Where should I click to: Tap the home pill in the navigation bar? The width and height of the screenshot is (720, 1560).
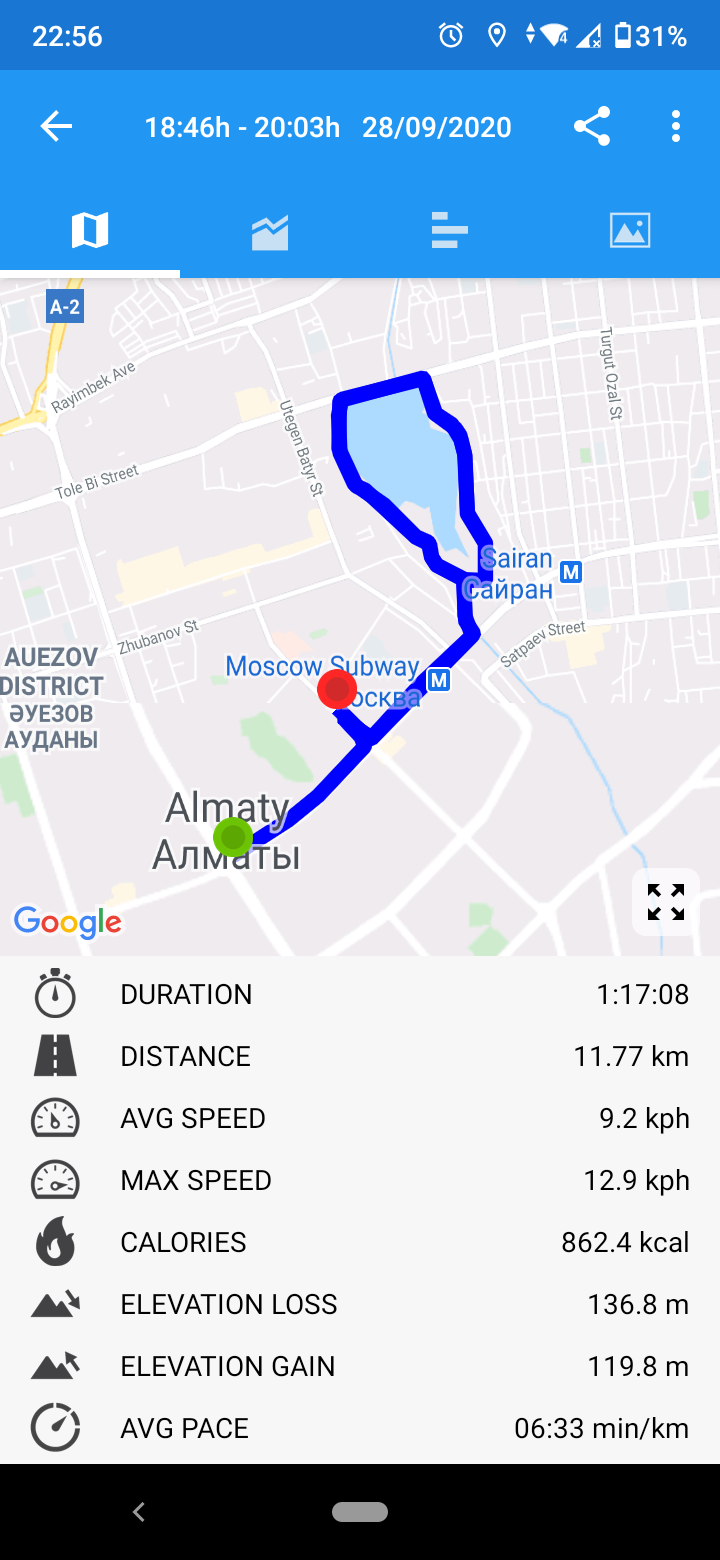360,1512
